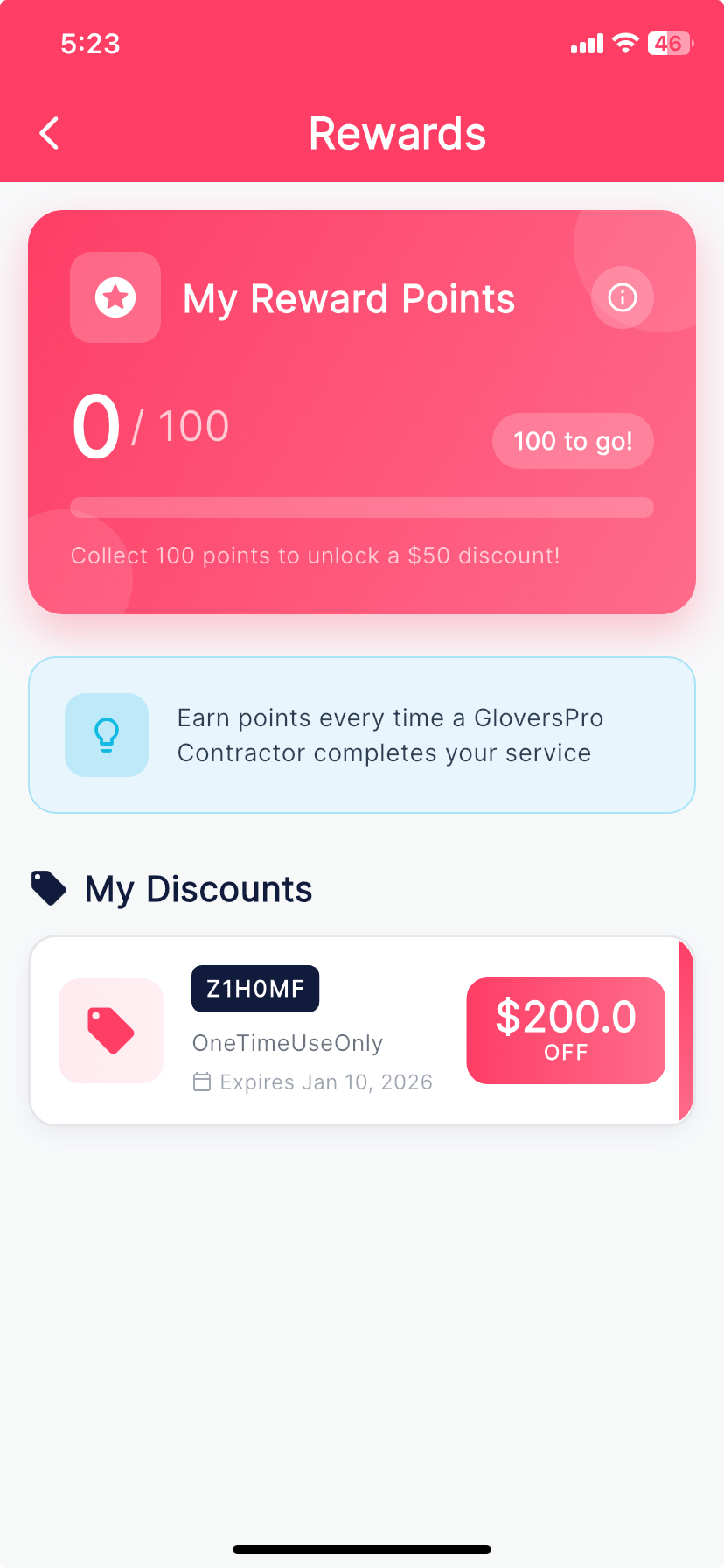Open the reward points info icon
724x1568 pixels.
(622, 297)
